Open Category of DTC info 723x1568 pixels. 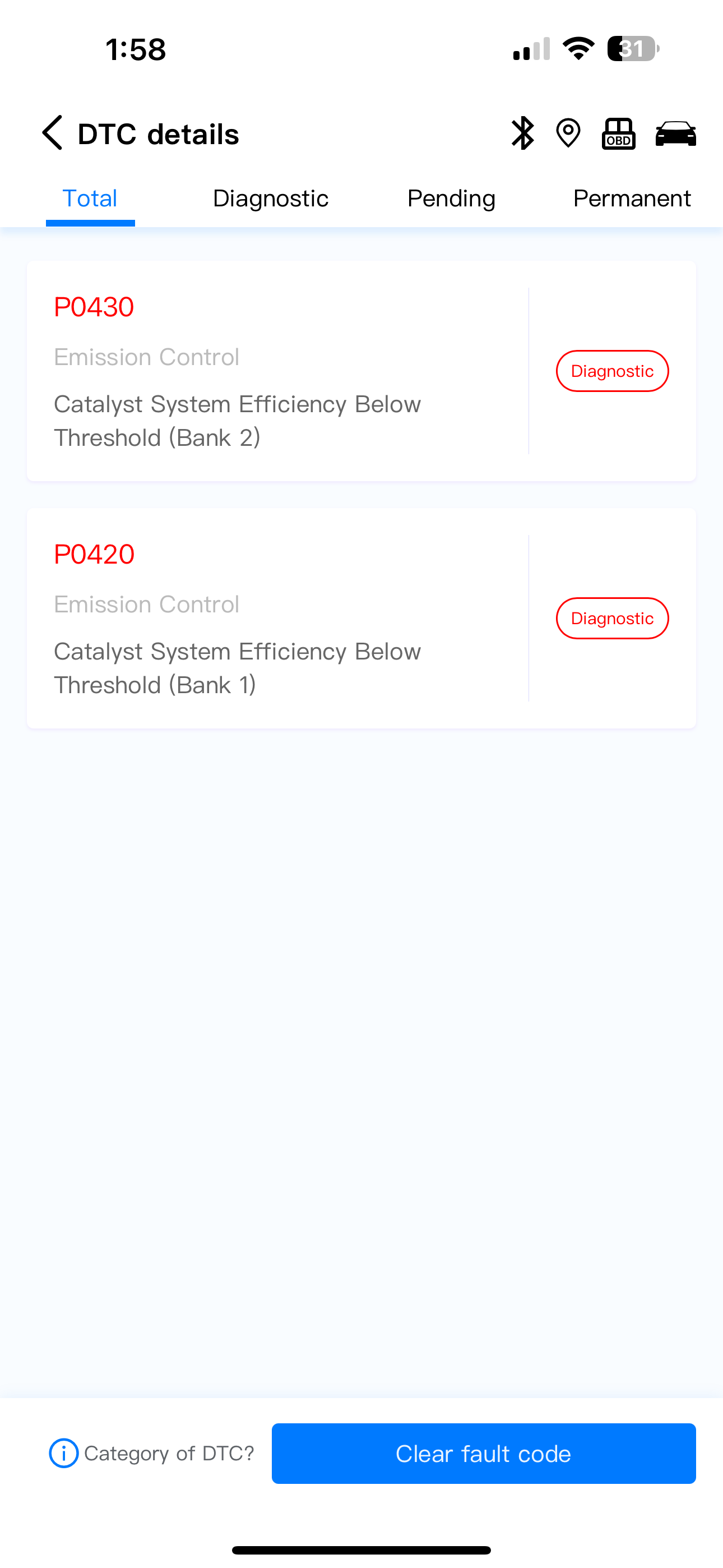(x=151, y=1453)
